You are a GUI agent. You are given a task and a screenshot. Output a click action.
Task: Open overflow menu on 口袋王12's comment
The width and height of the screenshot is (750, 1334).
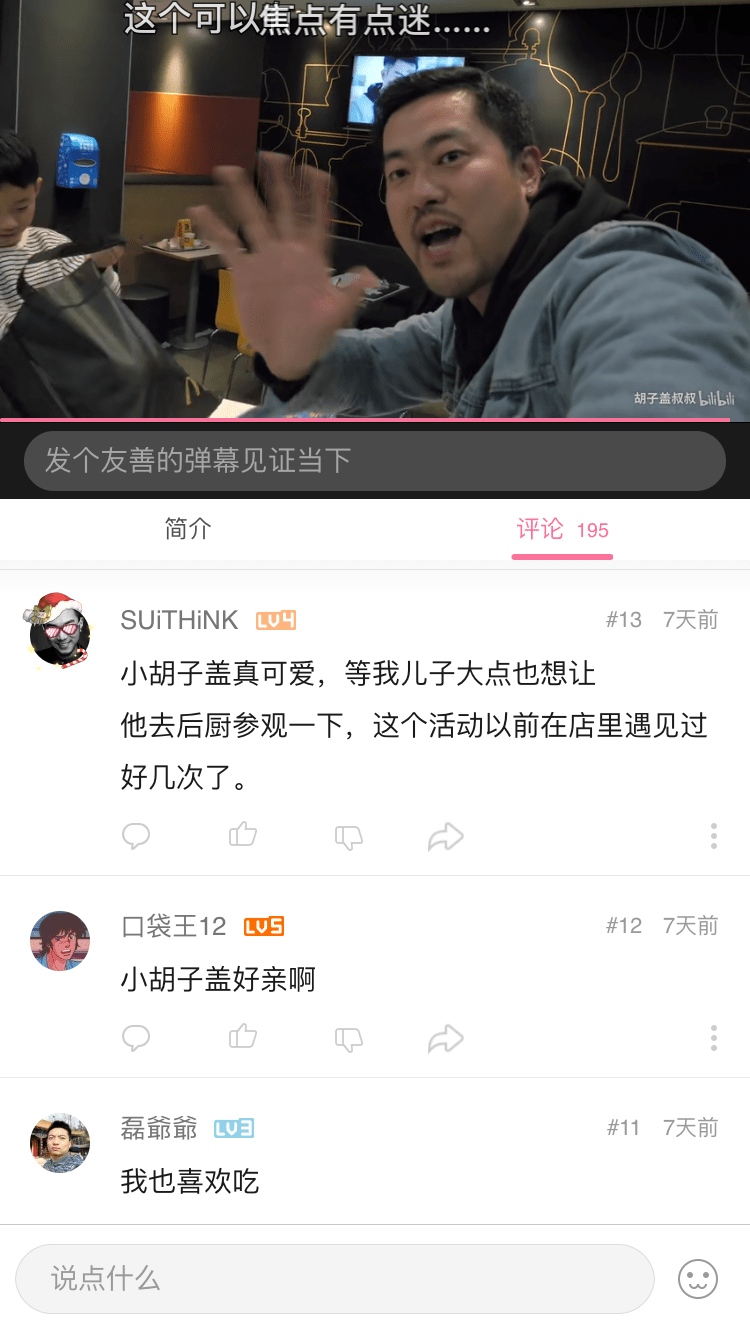(x=714, y=1038)
